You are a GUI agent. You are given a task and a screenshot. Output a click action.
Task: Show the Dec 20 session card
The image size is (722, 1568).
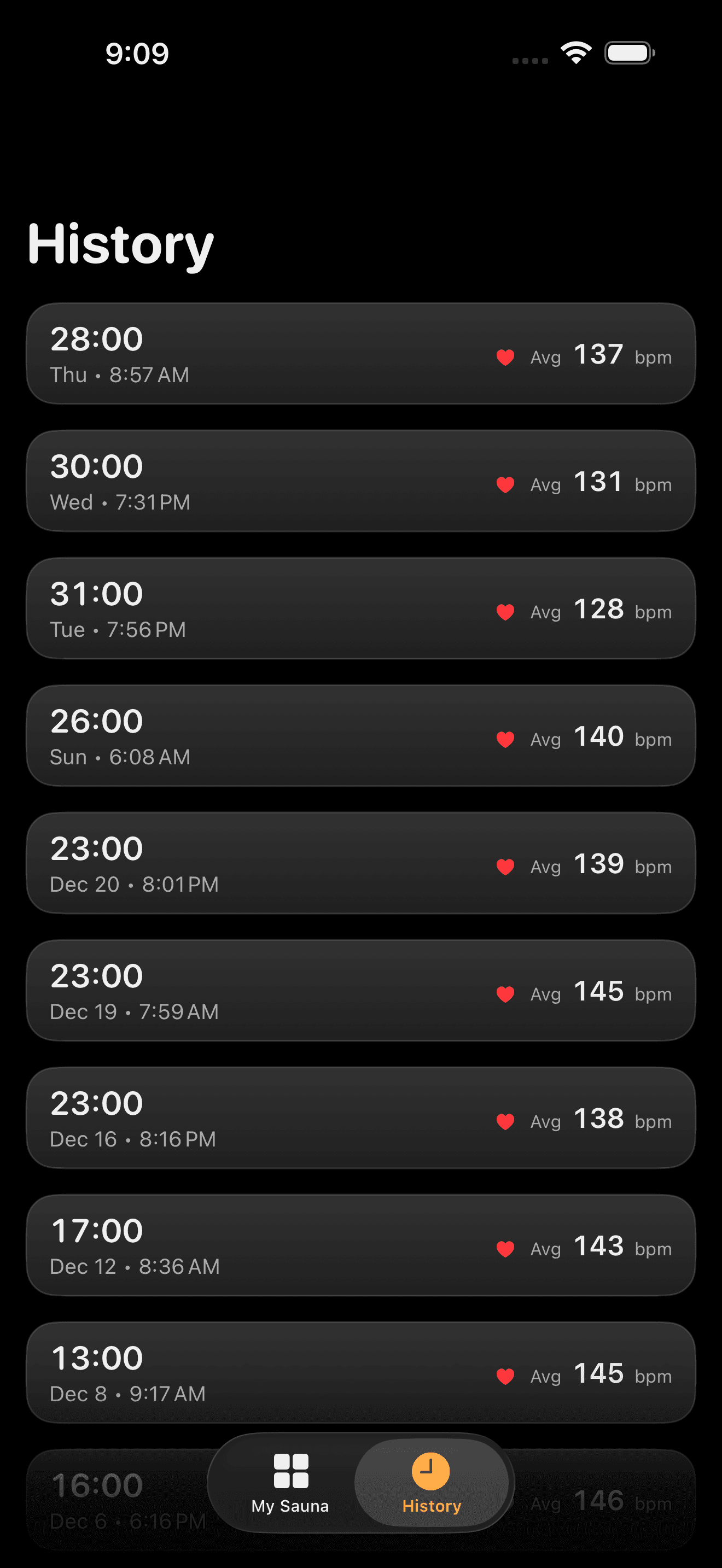coord(360,863)
